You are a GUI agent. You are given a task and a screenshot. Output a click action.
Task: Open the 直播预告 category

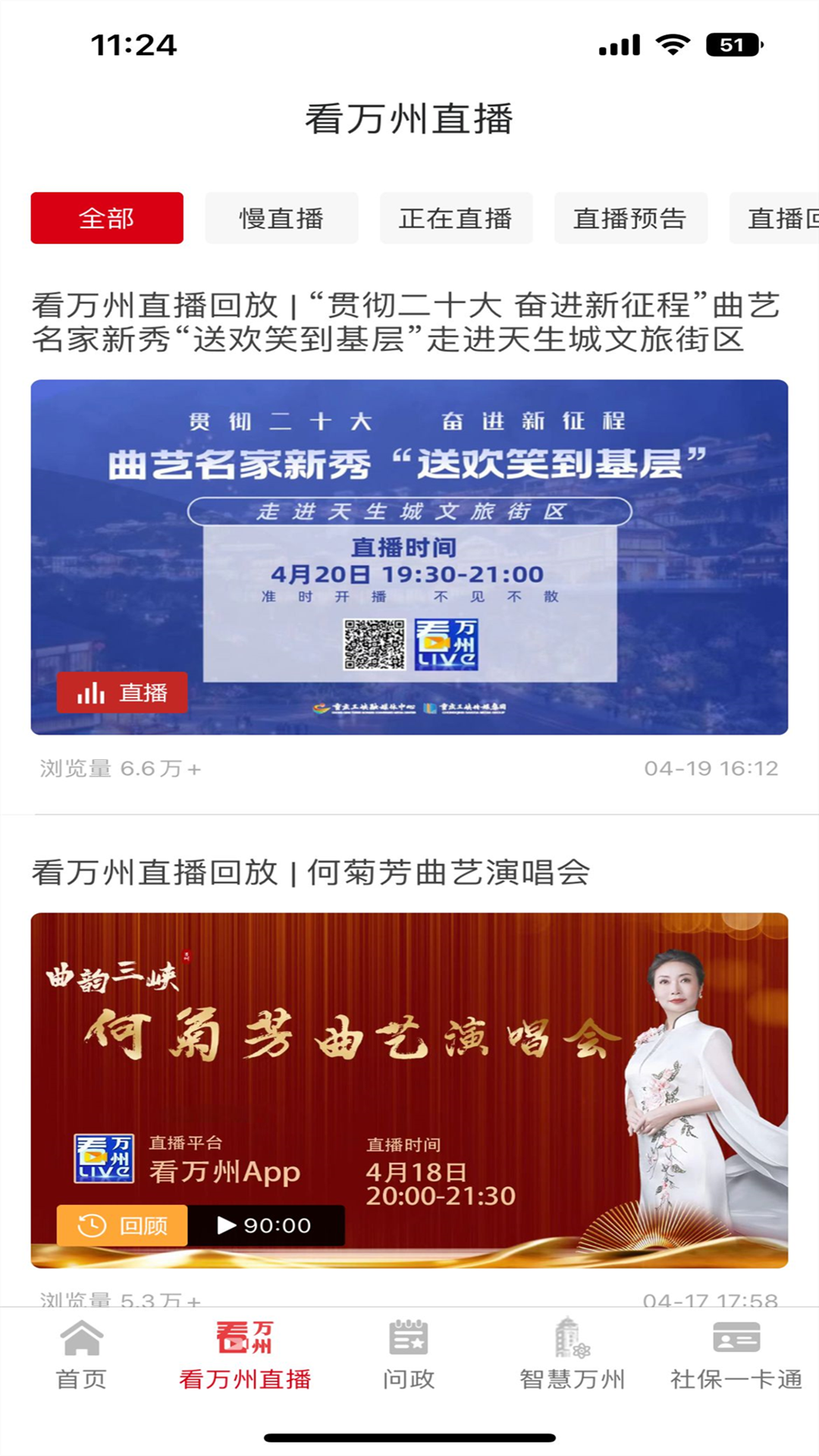(x=631, y=218)
